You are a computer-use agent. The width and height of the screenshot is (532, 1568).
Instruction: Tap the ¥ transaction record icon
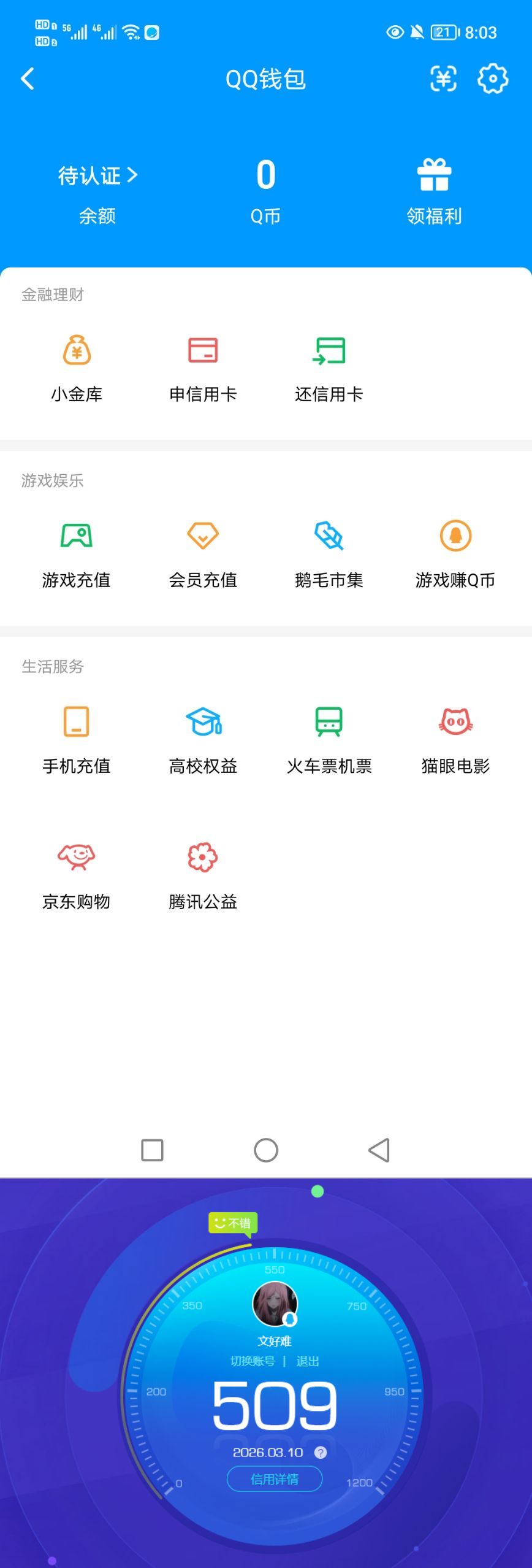(x=443, y=79)
